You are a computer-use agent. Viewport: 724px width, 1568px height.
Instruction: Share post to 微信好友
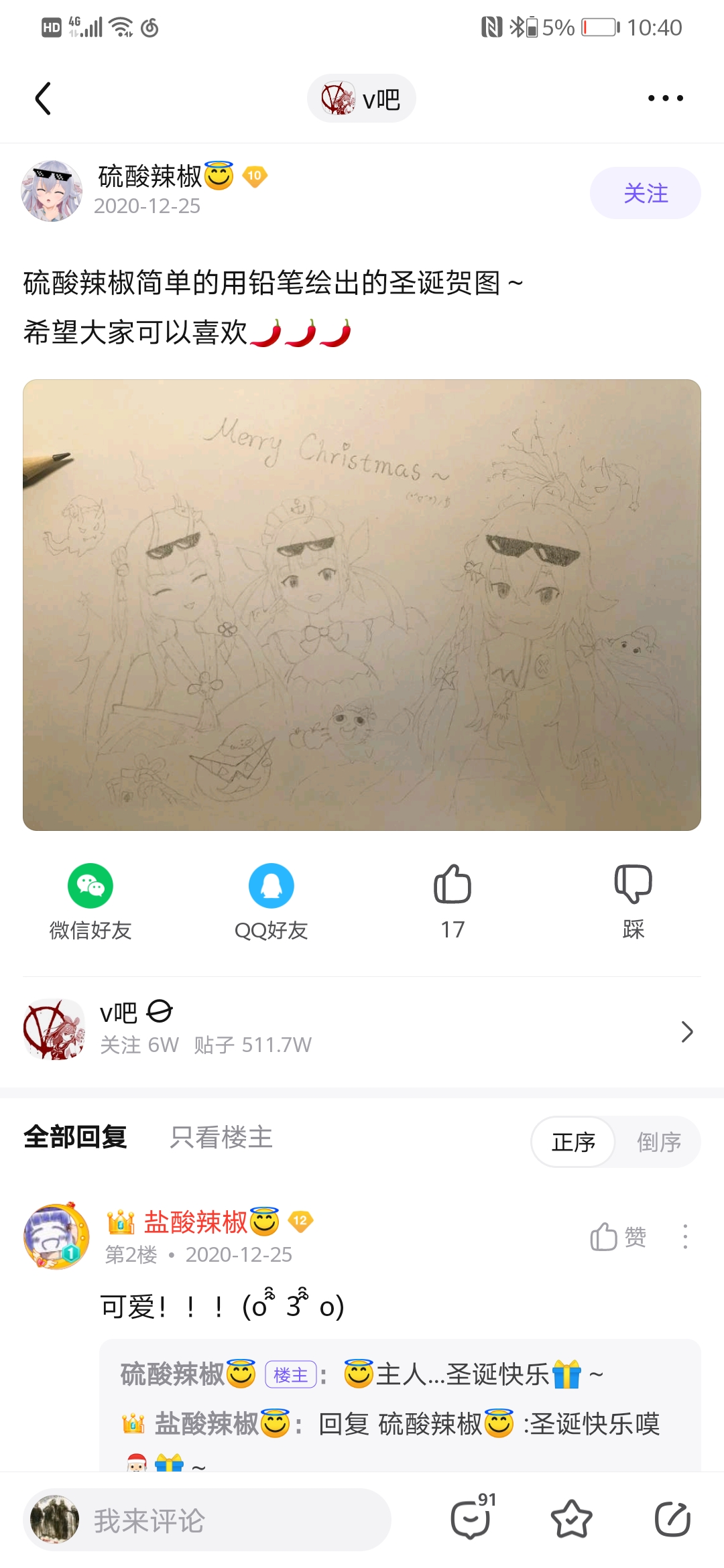(90, 901)
